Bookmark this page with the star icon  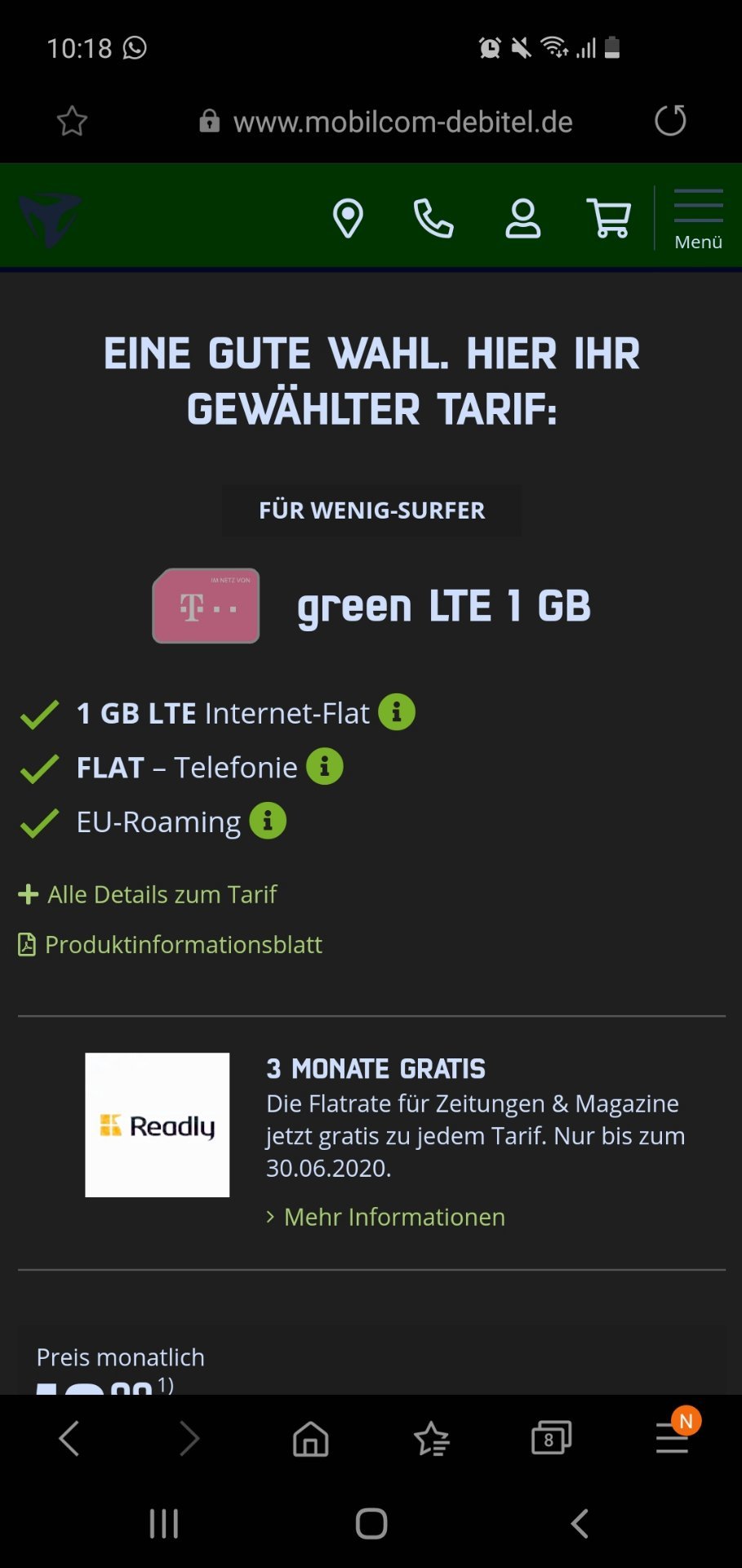(x=72, y=121)
